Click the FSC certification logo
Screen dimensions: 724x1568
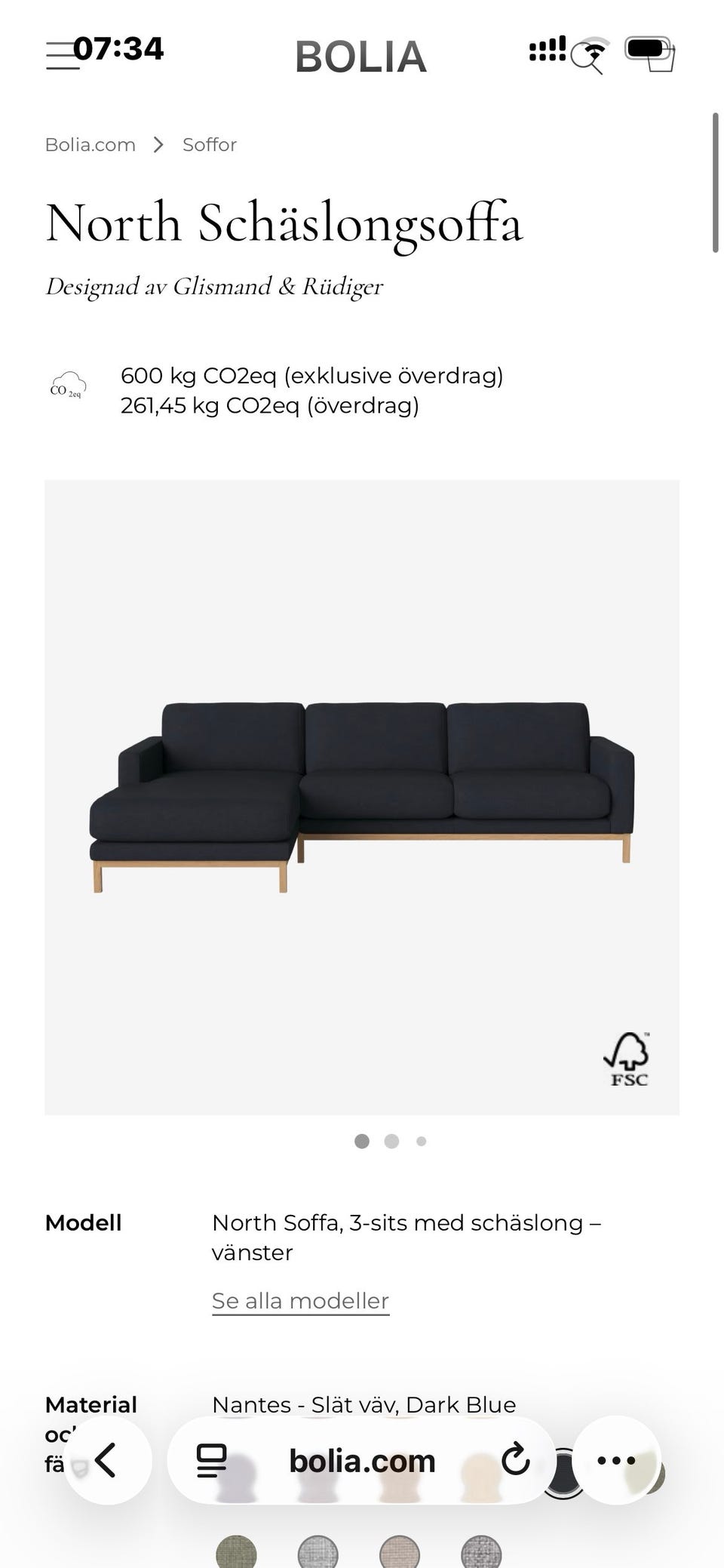[628, 1058]
